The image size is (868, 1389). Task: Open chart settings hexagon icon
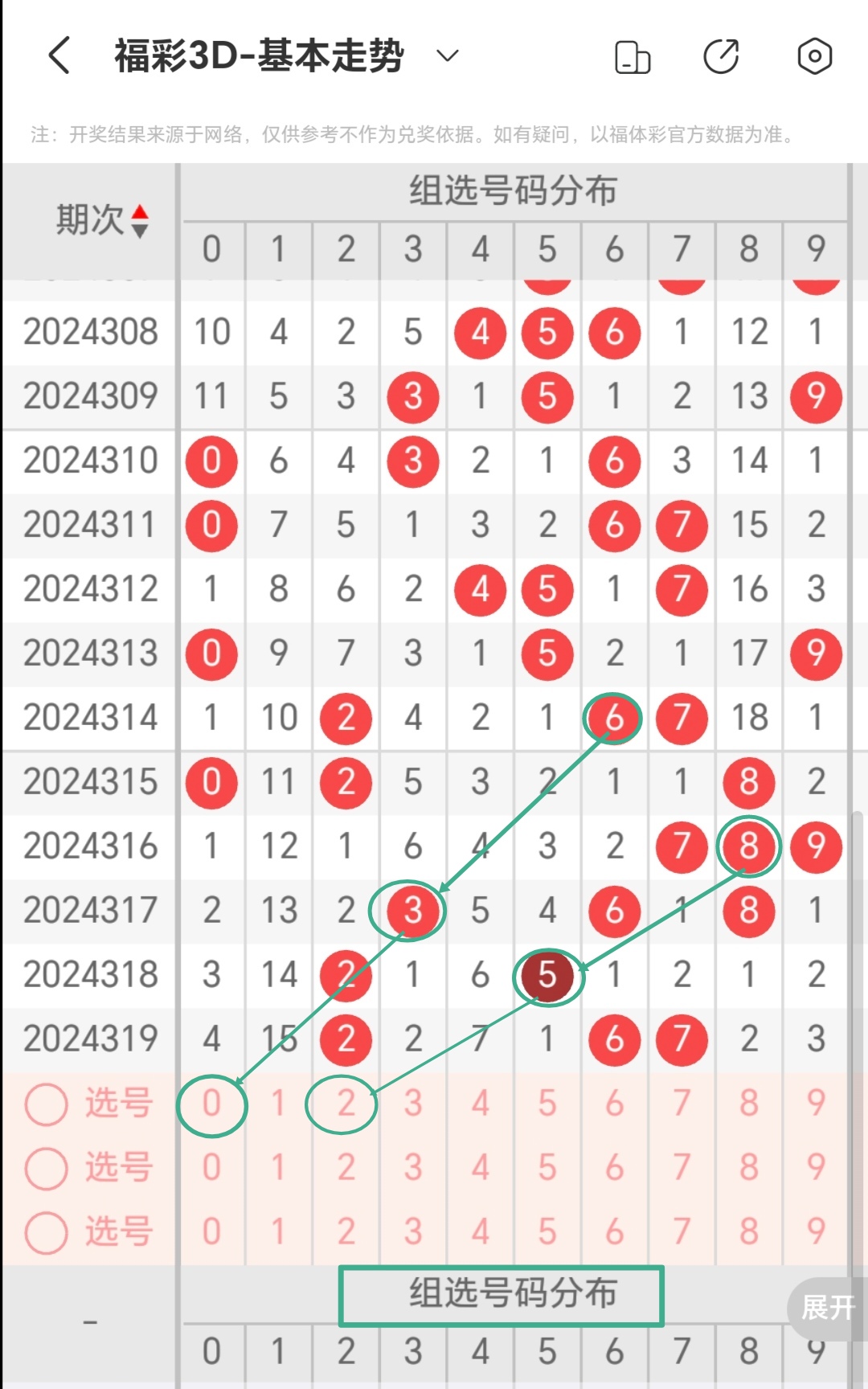(814, 55)
